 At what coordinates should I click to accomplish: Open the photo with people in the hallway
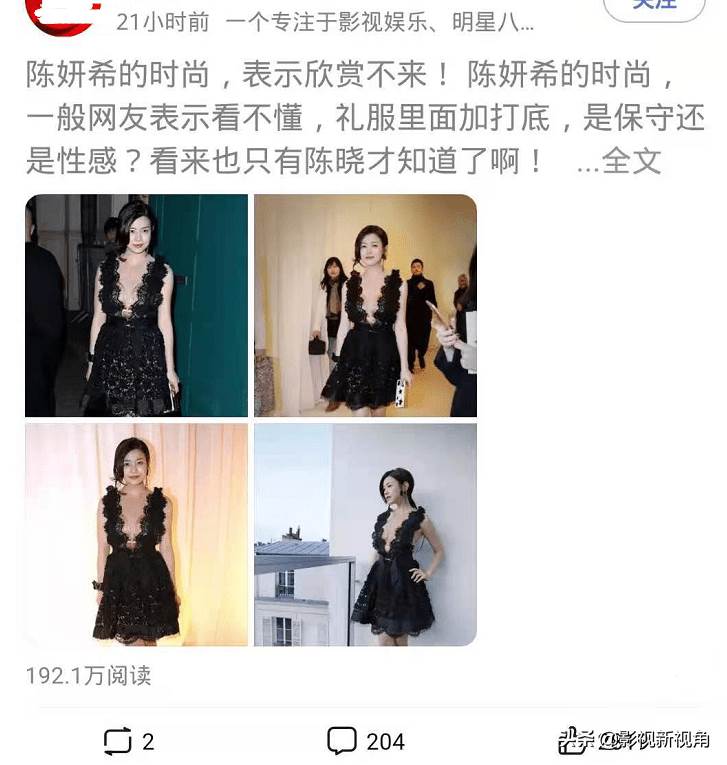pos(365,305)
